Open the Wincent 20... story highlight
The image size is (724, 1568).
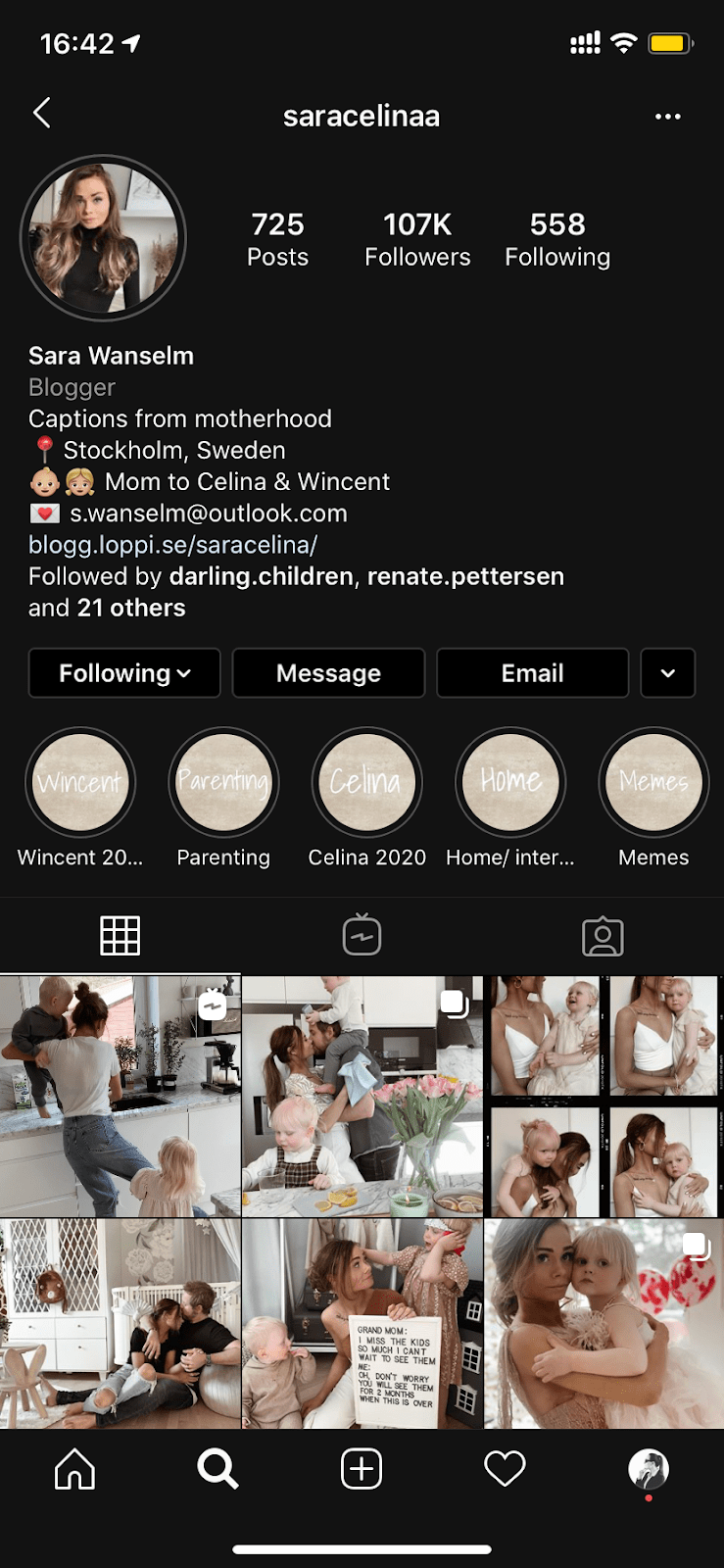coord(80,783)
